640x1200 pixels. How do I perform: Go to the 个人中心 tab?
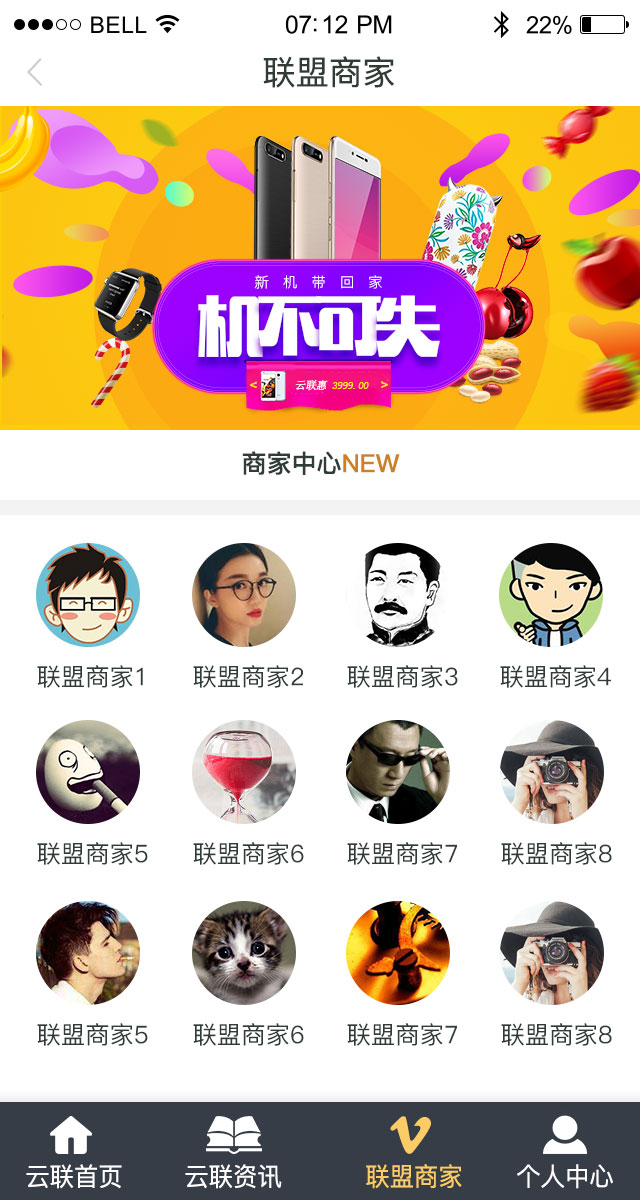564,1152
